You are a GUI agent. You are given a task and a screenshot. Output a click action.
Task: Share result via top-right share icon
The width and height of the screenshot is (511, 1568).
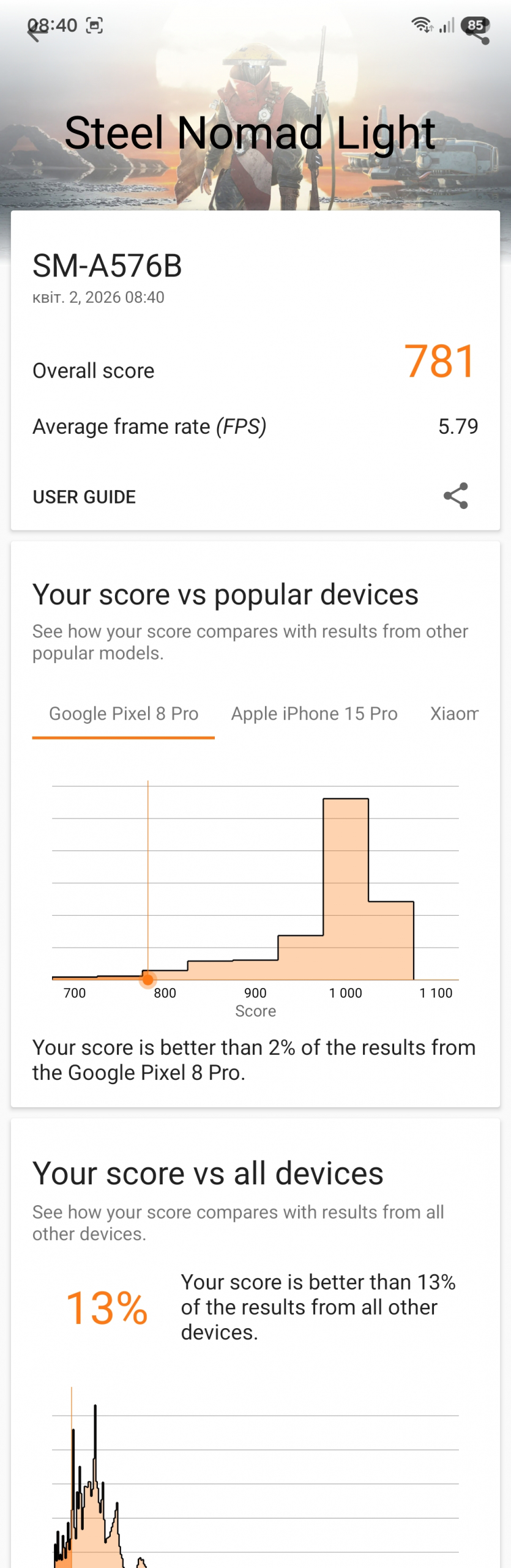click(478, 33)
